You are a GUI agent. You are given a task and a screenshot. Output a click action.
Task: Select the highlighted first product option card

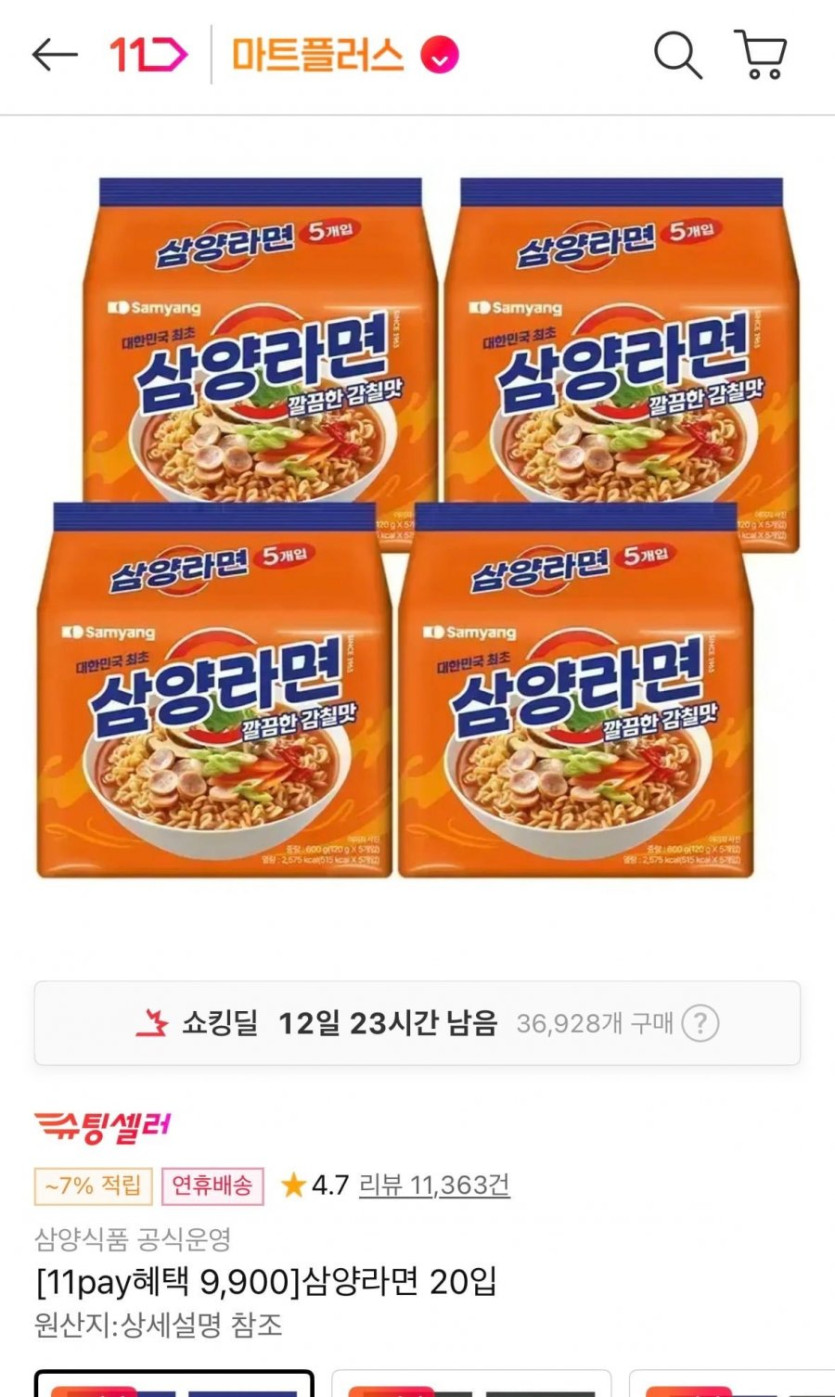tap(177, 1385)
